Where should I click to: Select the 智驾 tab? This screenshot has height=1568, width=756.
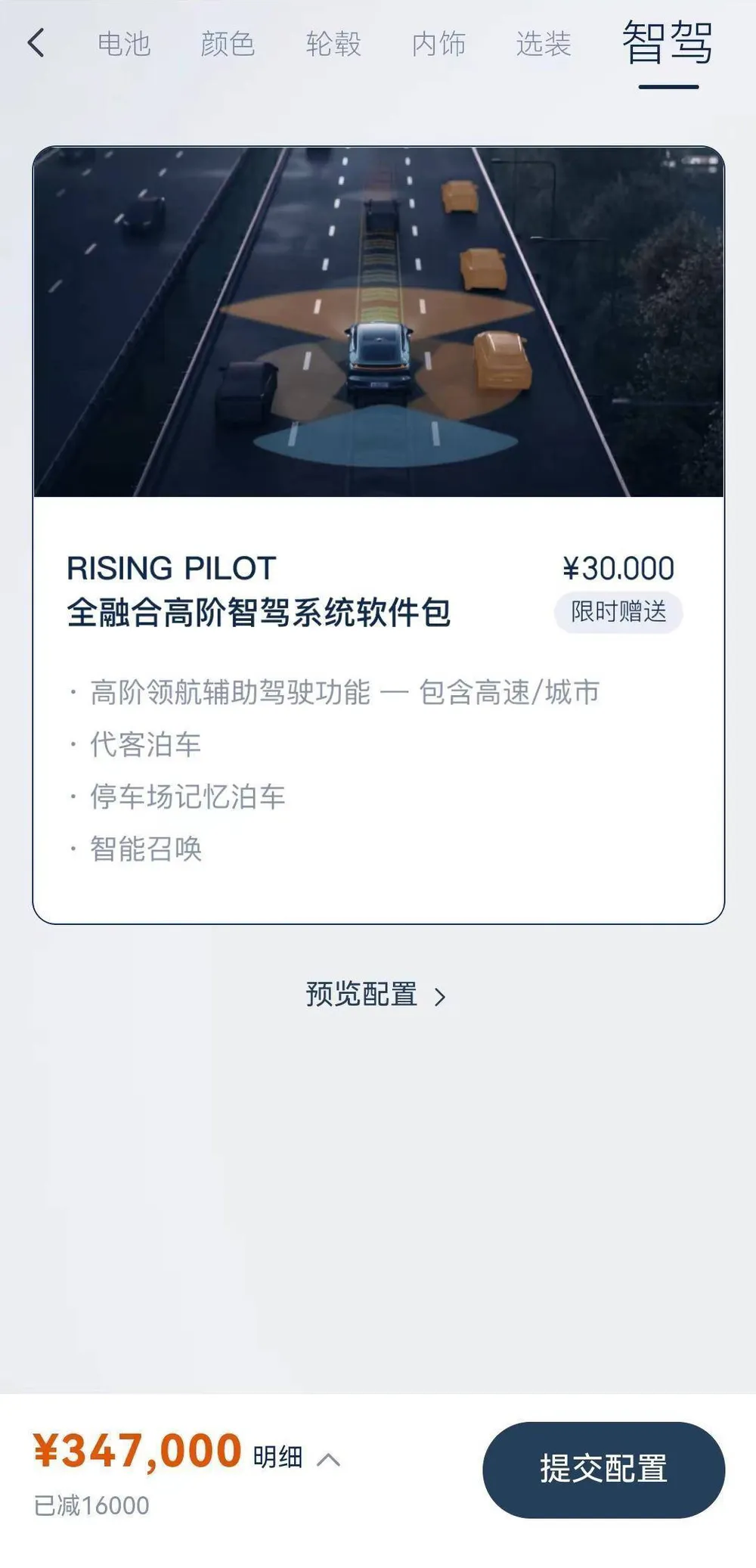668,43
